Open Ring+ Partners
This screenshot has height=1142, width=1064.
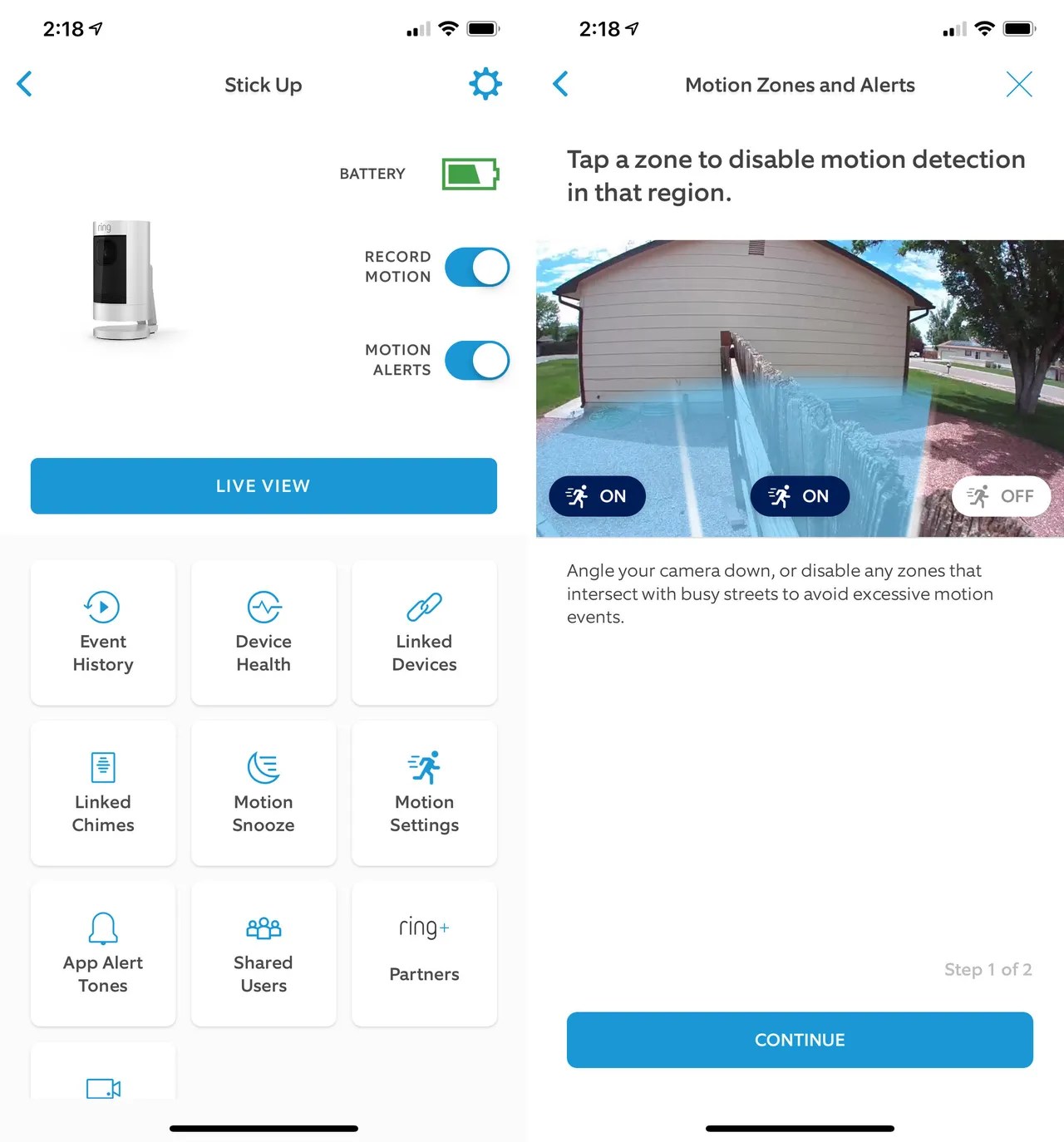tap(424, 953)
